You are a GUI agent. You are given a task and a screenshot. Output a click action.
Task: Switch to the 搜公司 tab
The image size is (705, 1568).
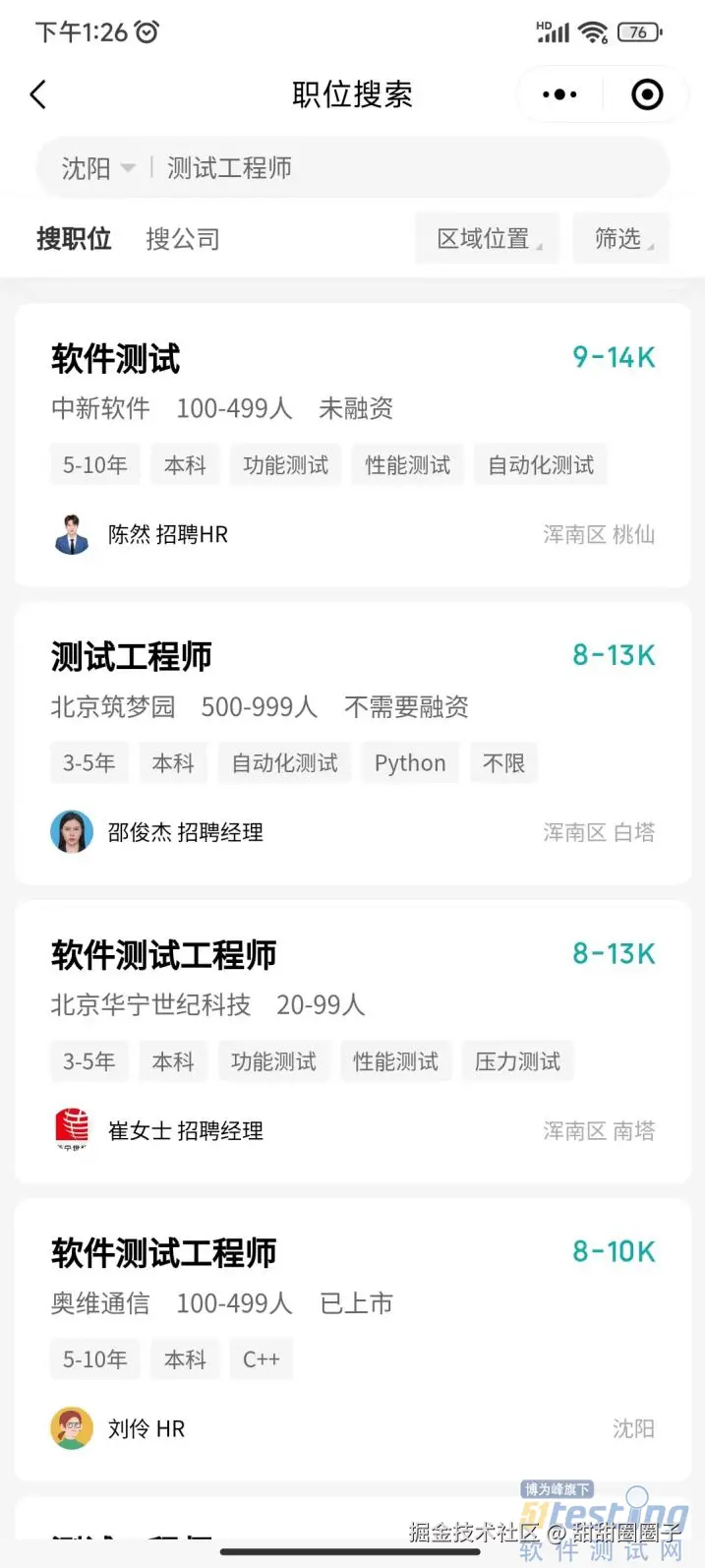click(183, 239)
